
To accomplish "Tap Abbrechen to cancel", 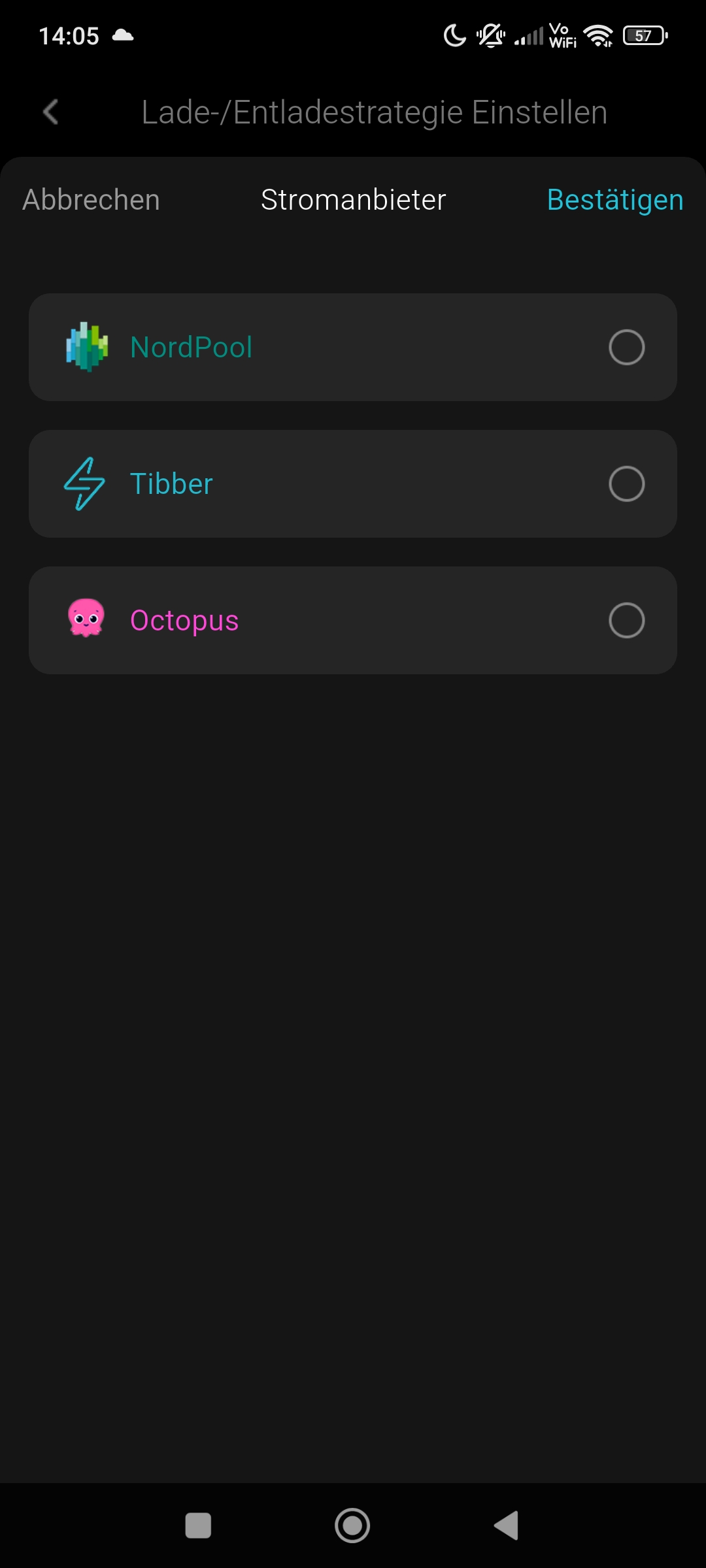I will [x=91, y=200].
